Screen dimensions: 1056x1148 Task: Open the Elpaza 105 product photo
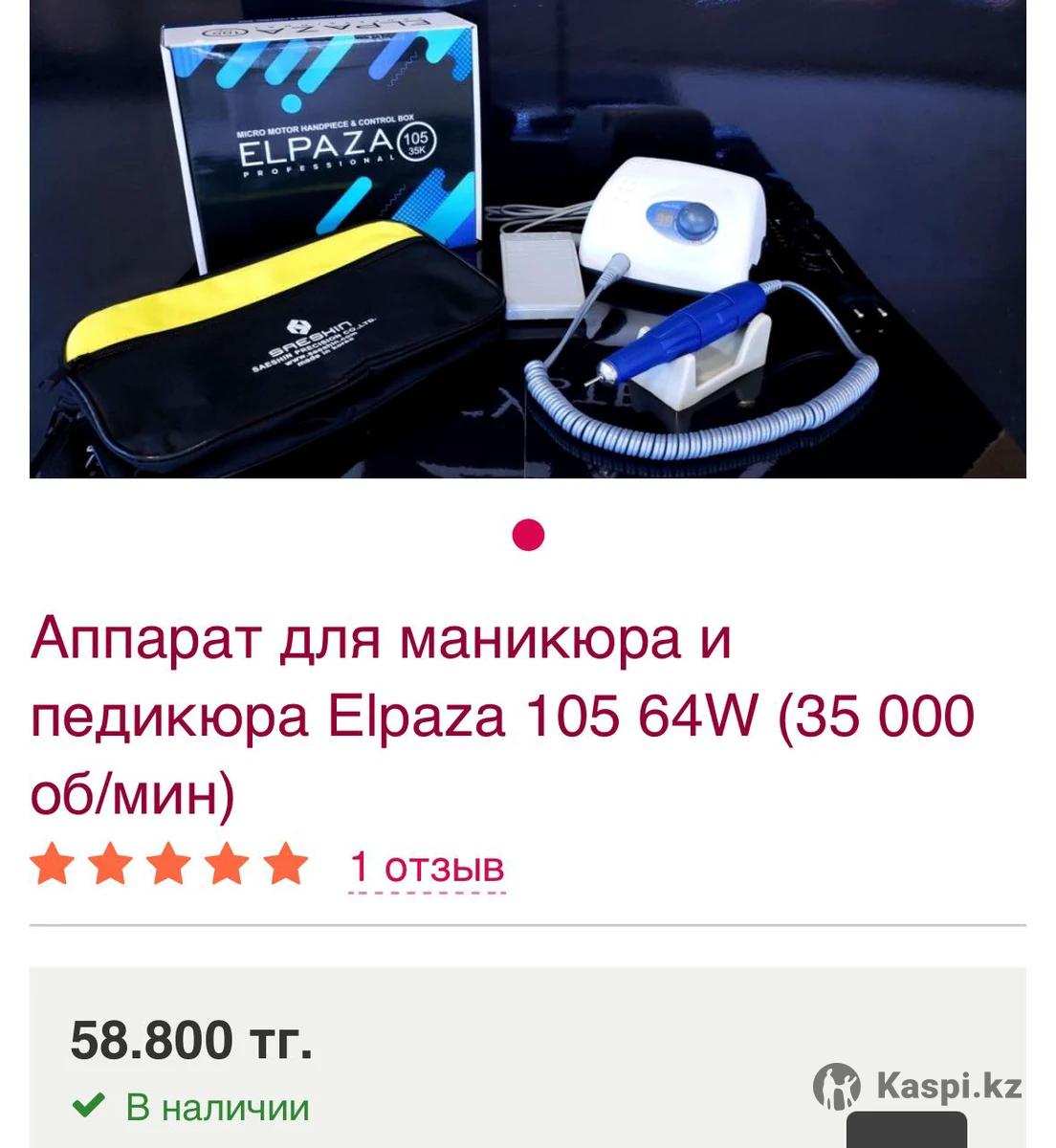pyautogui.click(x=528, y=239)
